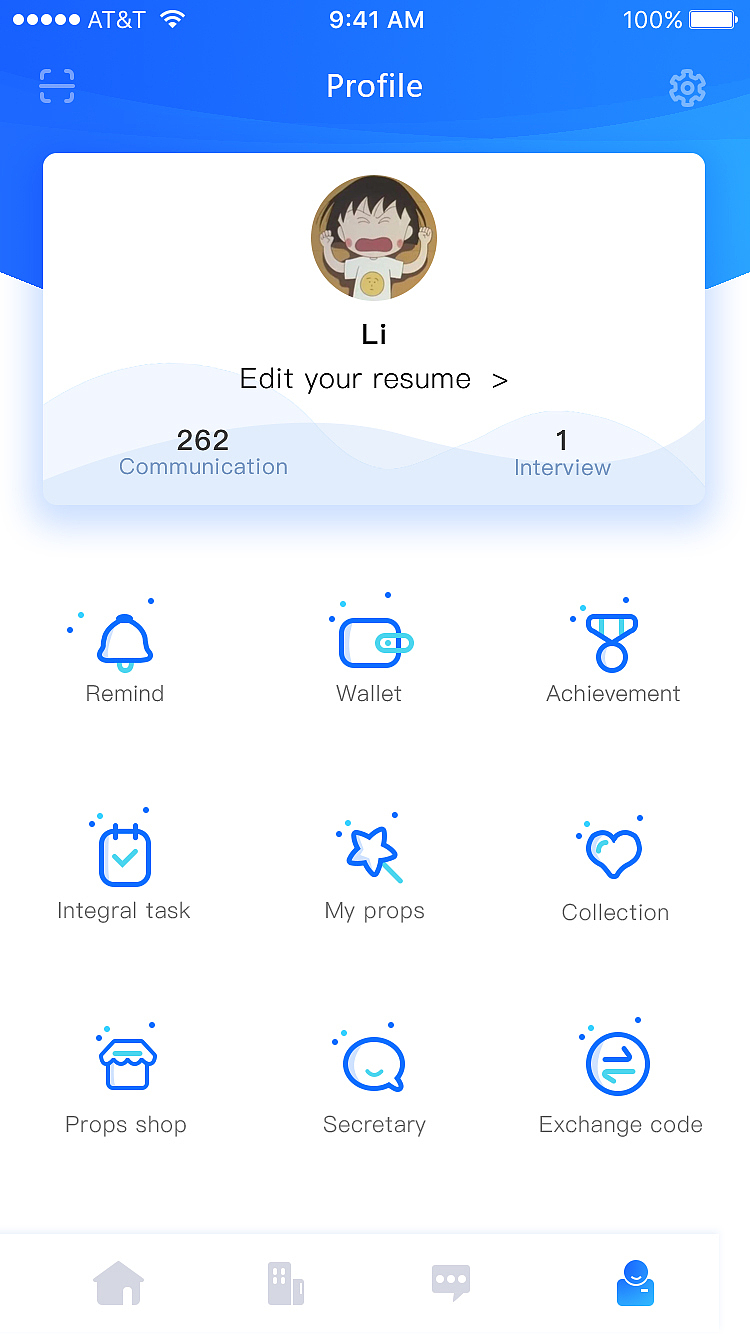Open the scan icon in the header
Viewport: 750px width, 1334px height.
pyautogui.click(x=57, y=86)
